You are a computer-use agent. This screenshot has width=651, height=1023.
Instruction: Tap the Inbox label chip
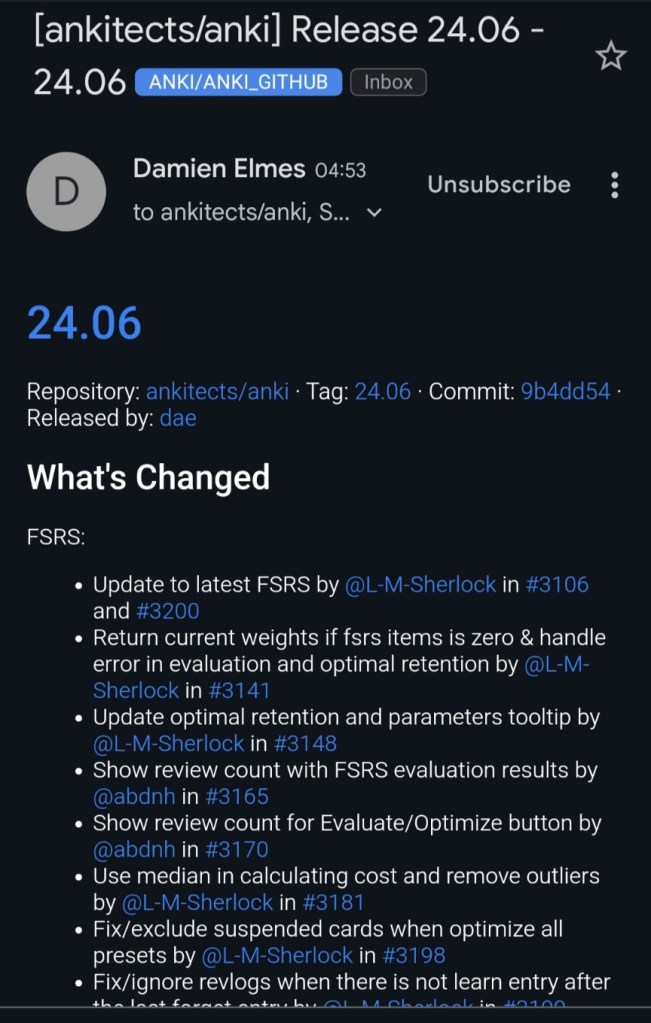[388, 83]
